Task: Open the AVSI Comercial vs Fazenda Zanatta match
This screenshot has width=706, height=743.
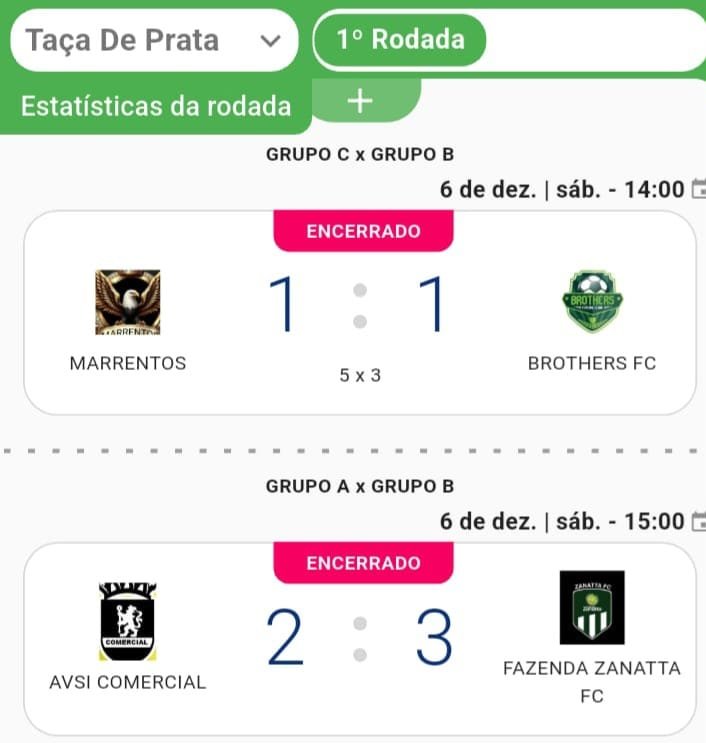Action: (x=359, y=640)
